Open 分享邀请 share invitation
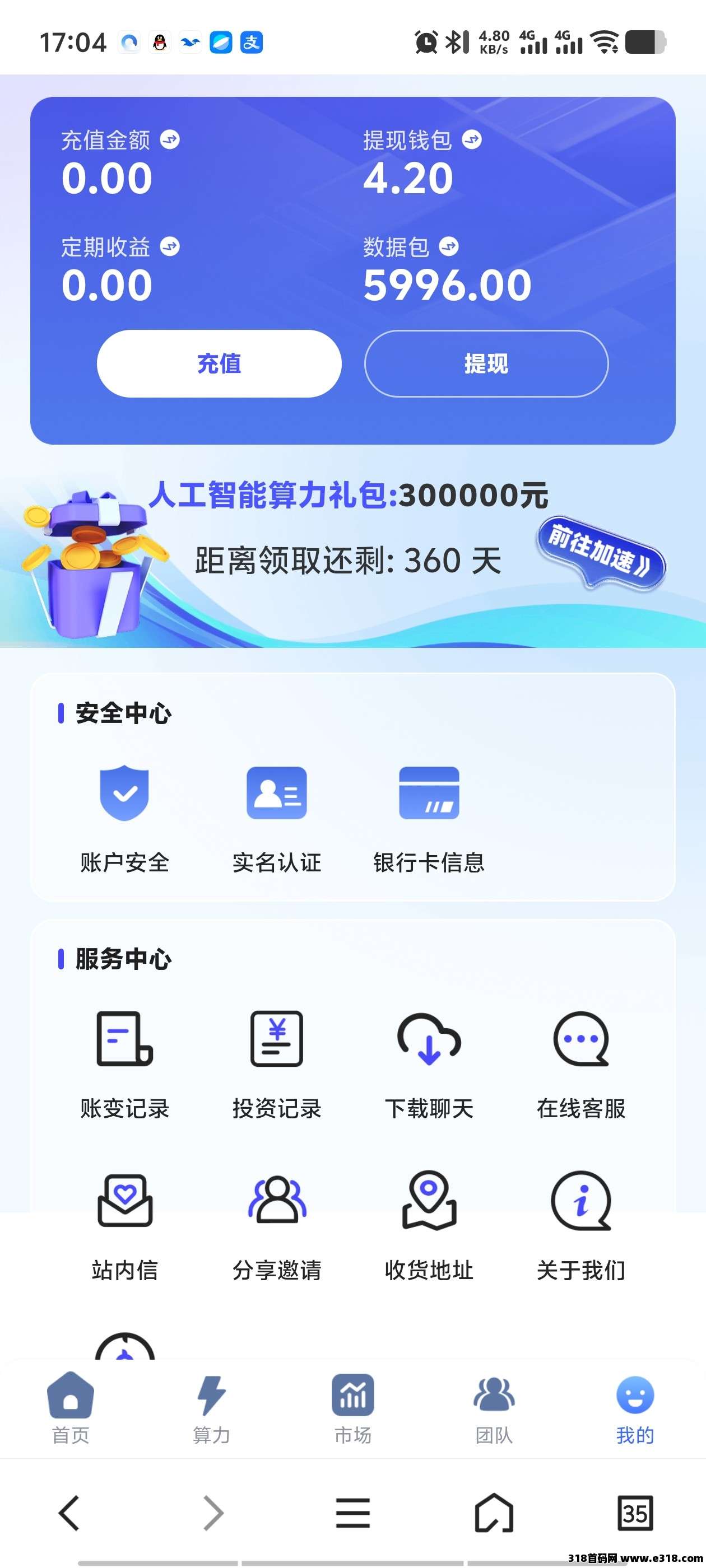706x1568 pixels. point(277,1225)
